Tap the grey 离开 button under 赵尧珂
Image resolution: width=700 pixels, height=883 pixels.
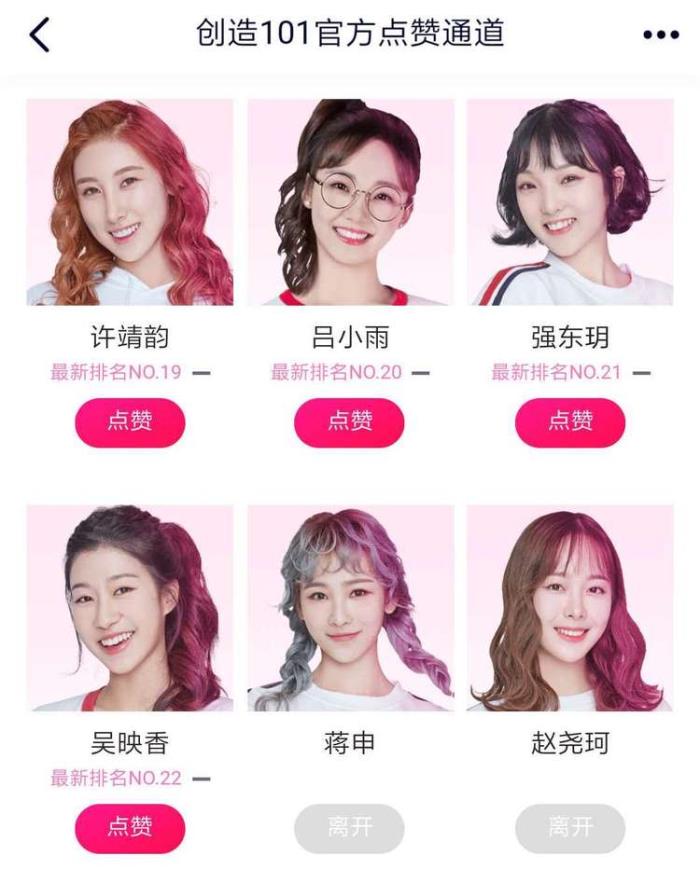[x=570, y=828]
